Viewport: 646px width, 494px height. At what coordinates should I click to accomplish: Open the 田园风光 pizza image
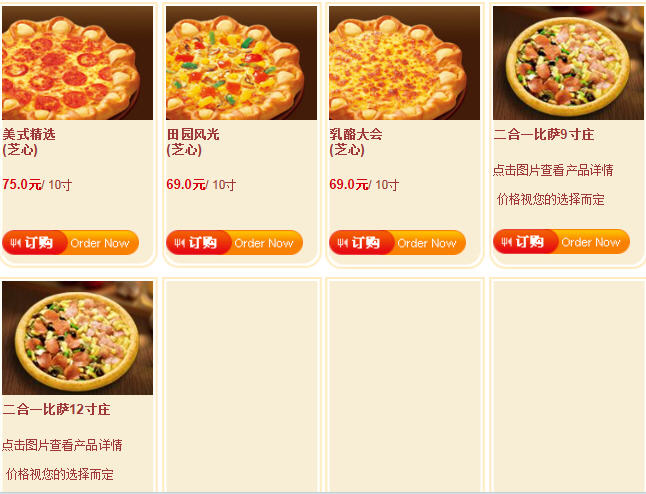[x=241, y=63]
